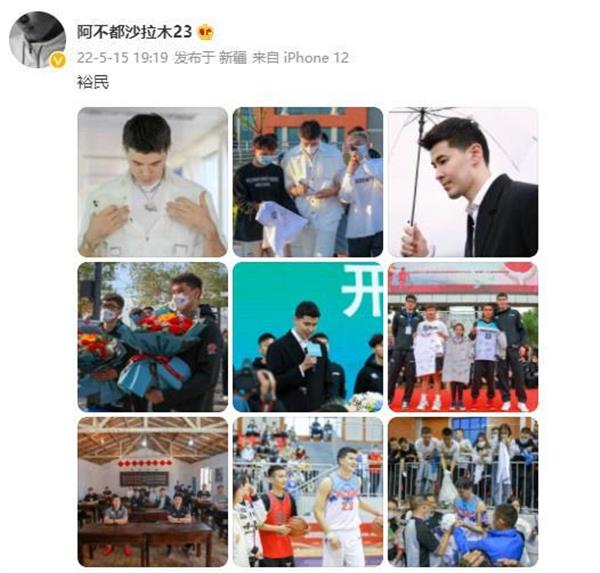Open the username 阿不都沙拉木23 profile link
This screenshot has height=573, width=600.
point(134,32)
